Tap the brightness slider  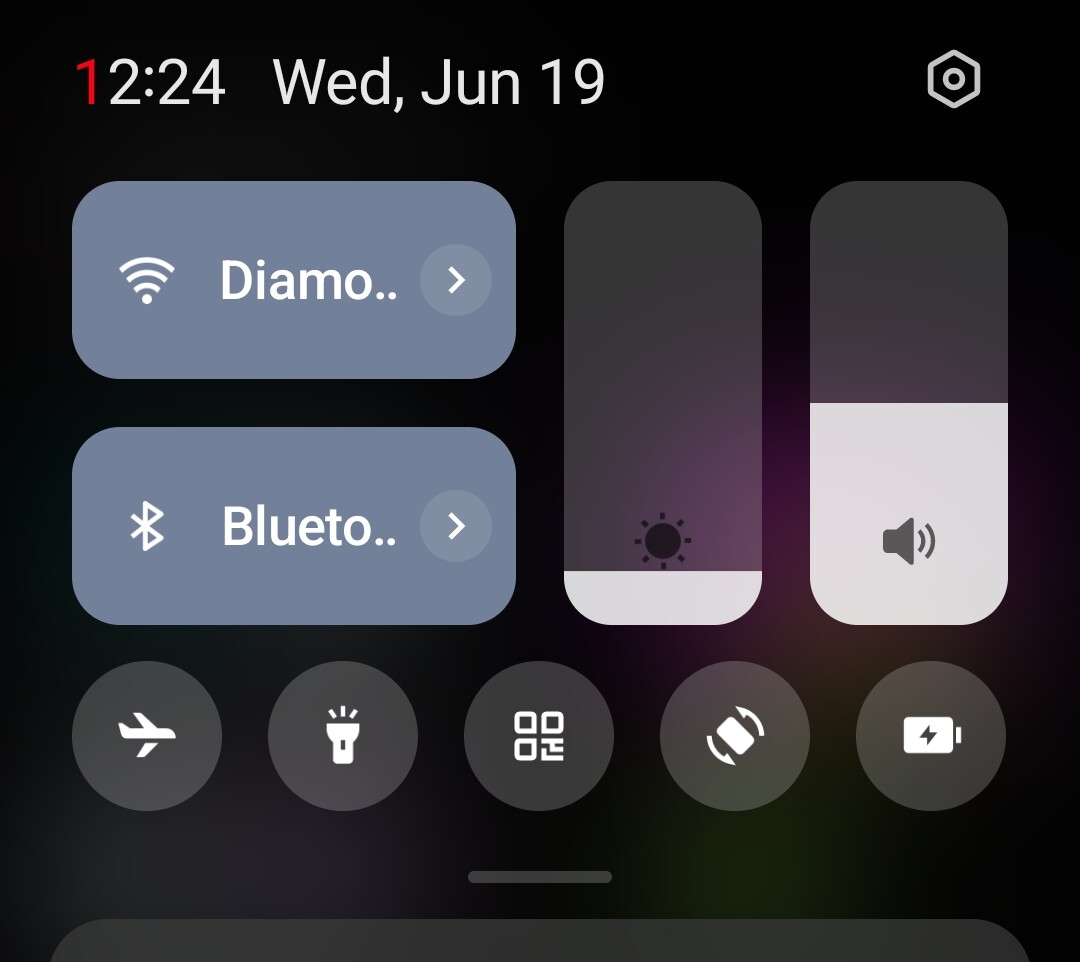pos(663,403)
